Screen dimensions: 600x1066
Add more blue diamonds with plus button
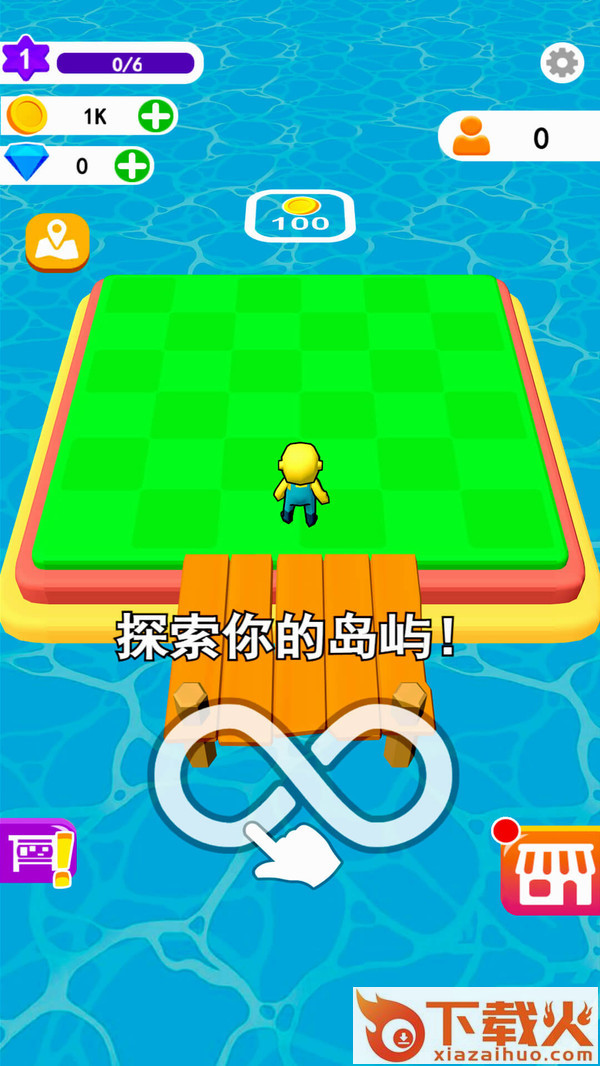pyautogui.click(x=132, y=165)
